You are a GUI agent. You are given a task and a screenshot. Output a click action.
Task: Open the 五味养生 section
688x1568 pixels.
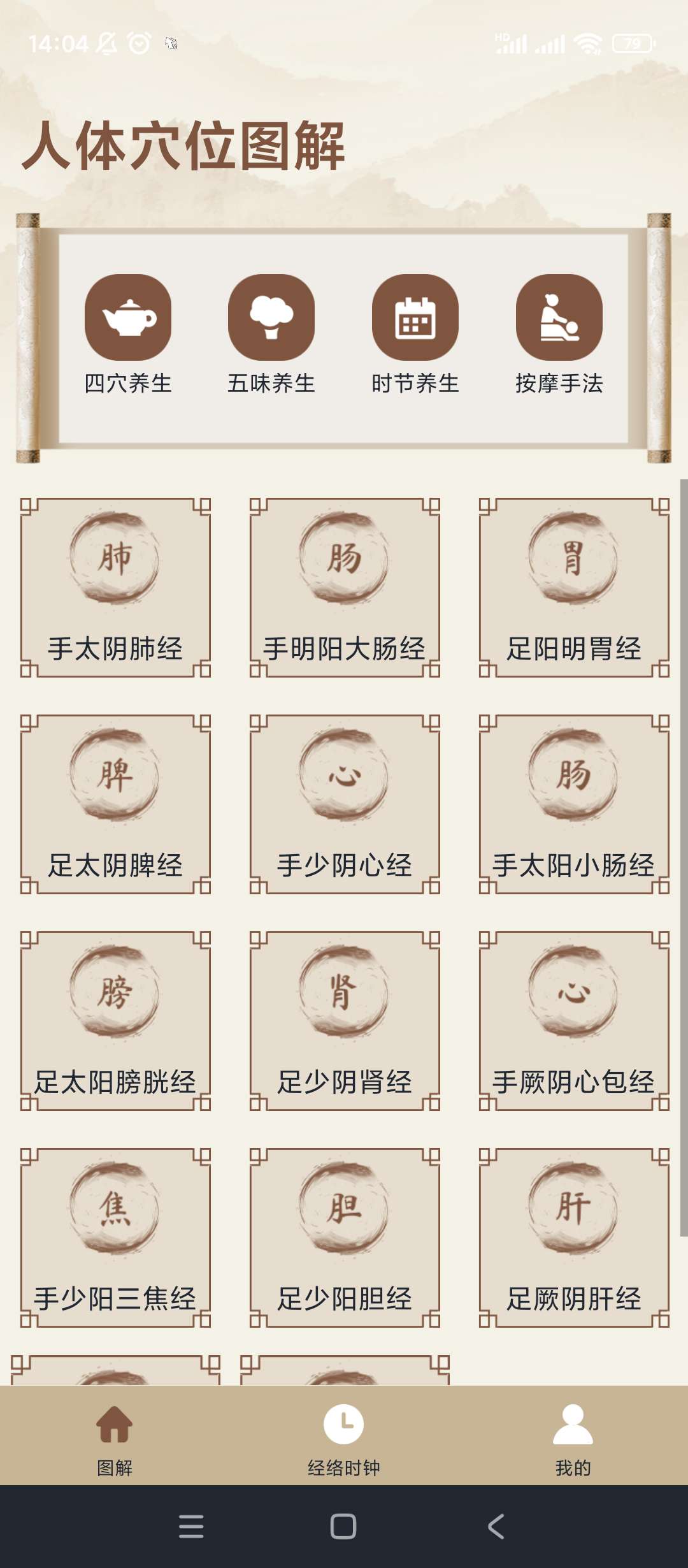(x=271, y=317)
